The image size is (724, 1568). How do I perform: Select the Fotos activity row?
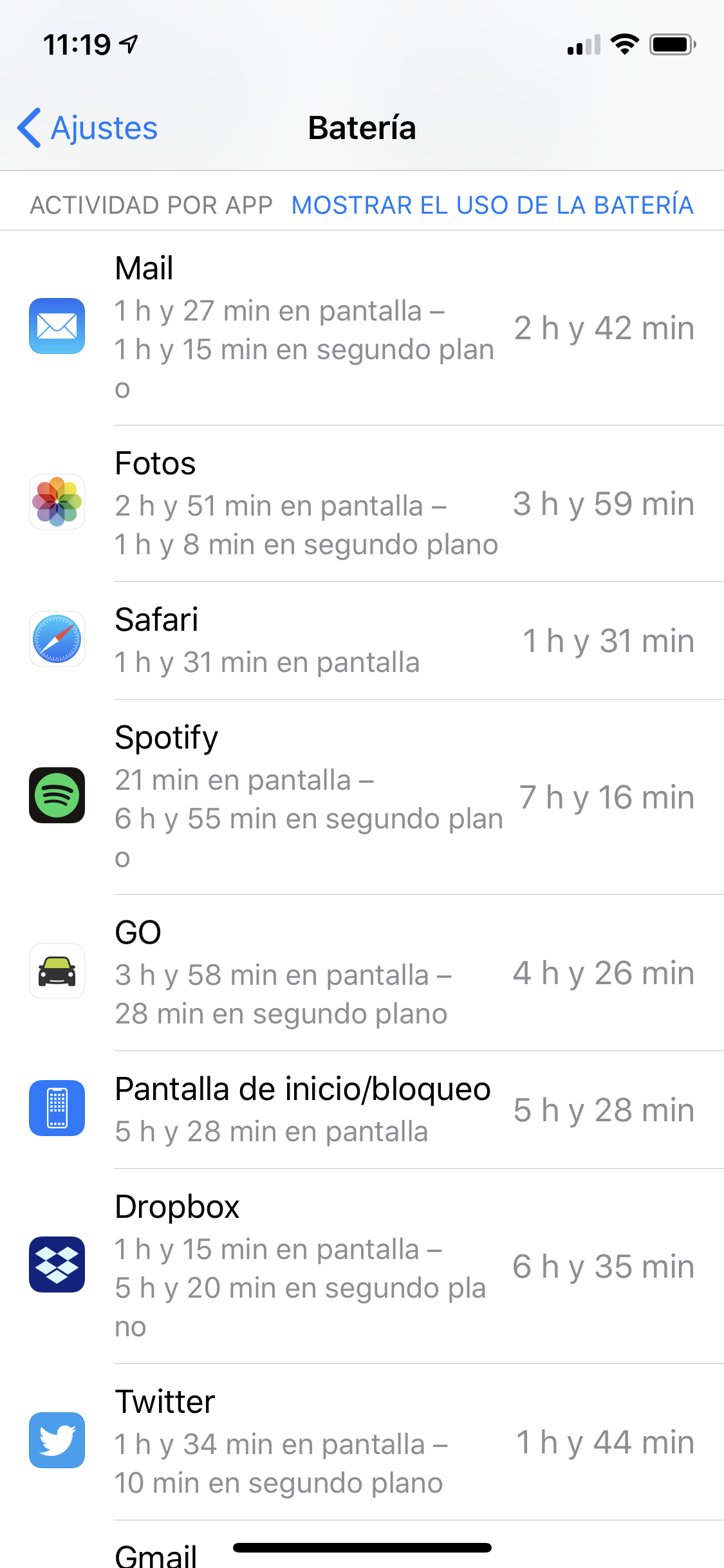[x=362, y=503]
